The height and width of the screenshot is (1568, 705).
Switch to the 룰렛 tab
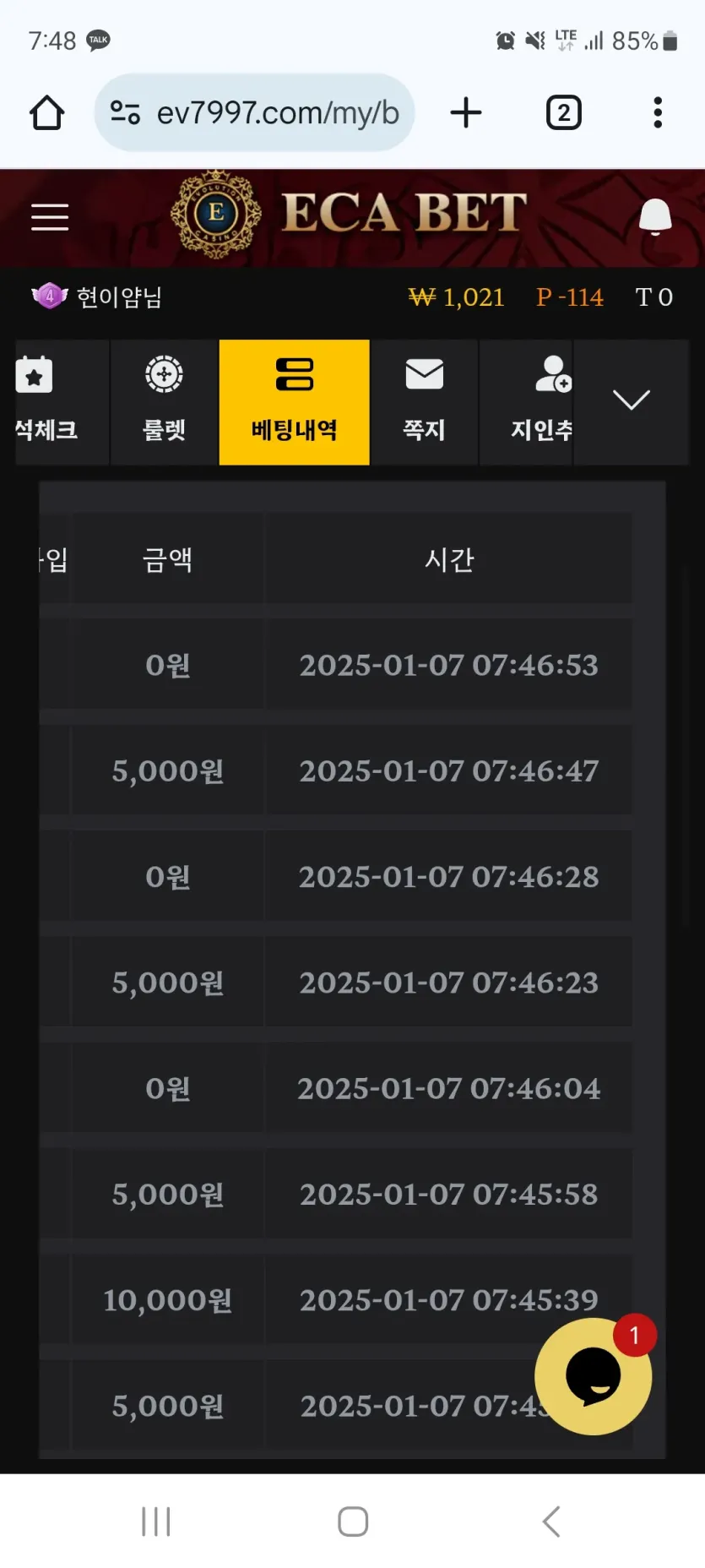164,402
